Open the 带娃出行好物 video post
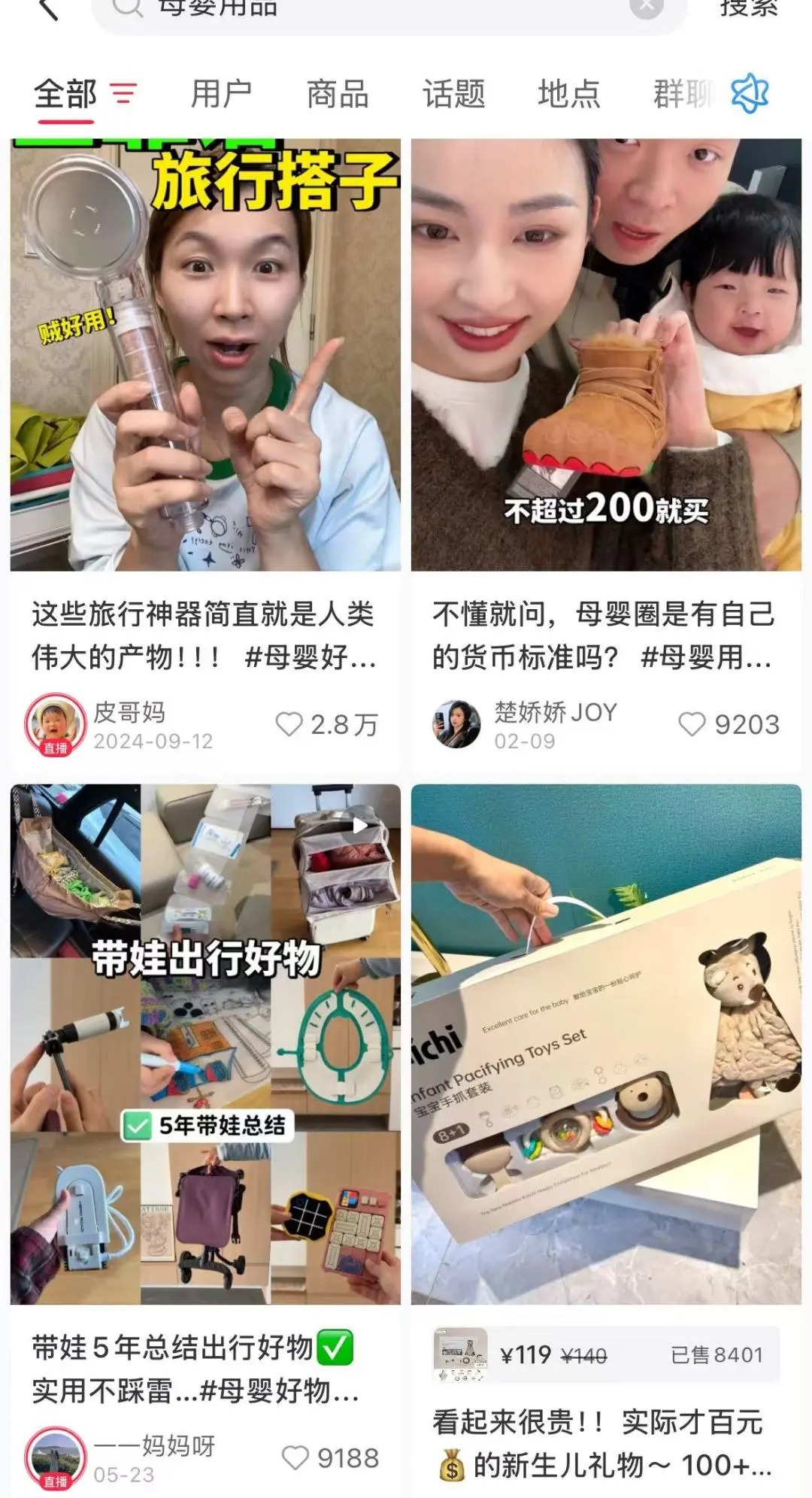The width and height of the screenshot is (812, 1498). 205,1044
